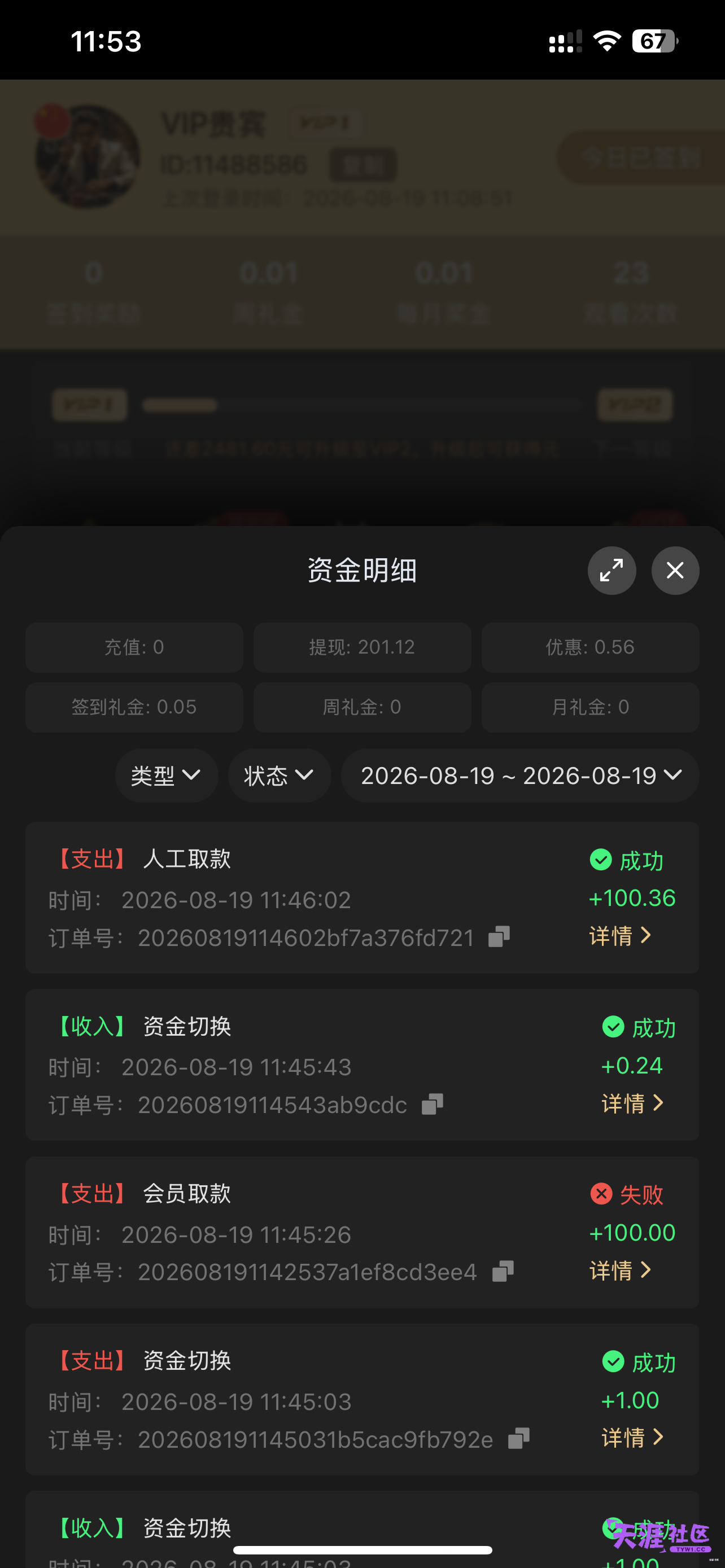Open the 状态 filter dropdown

coord(279,776)
